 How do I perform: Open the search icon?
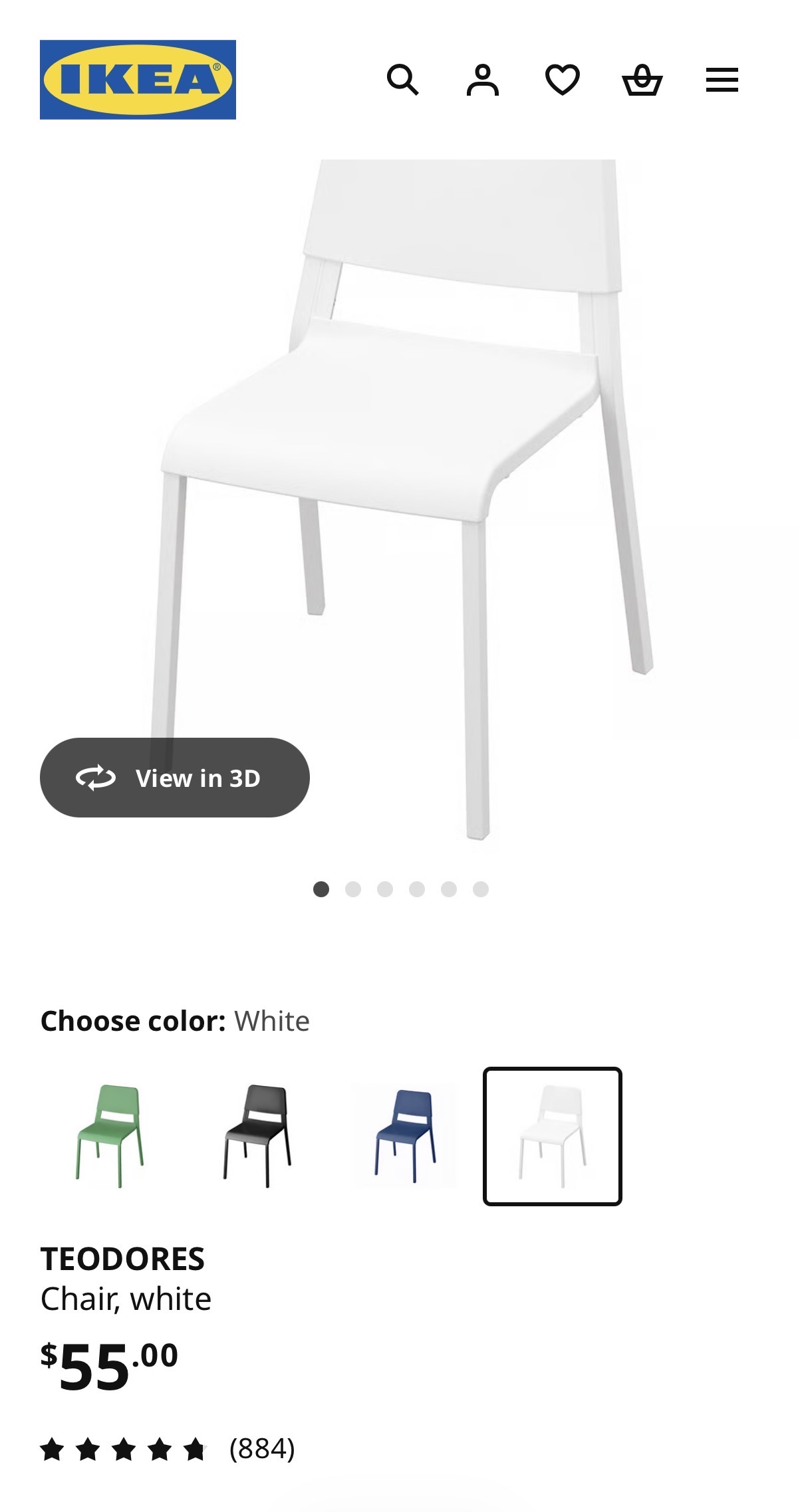coord(403,80)
